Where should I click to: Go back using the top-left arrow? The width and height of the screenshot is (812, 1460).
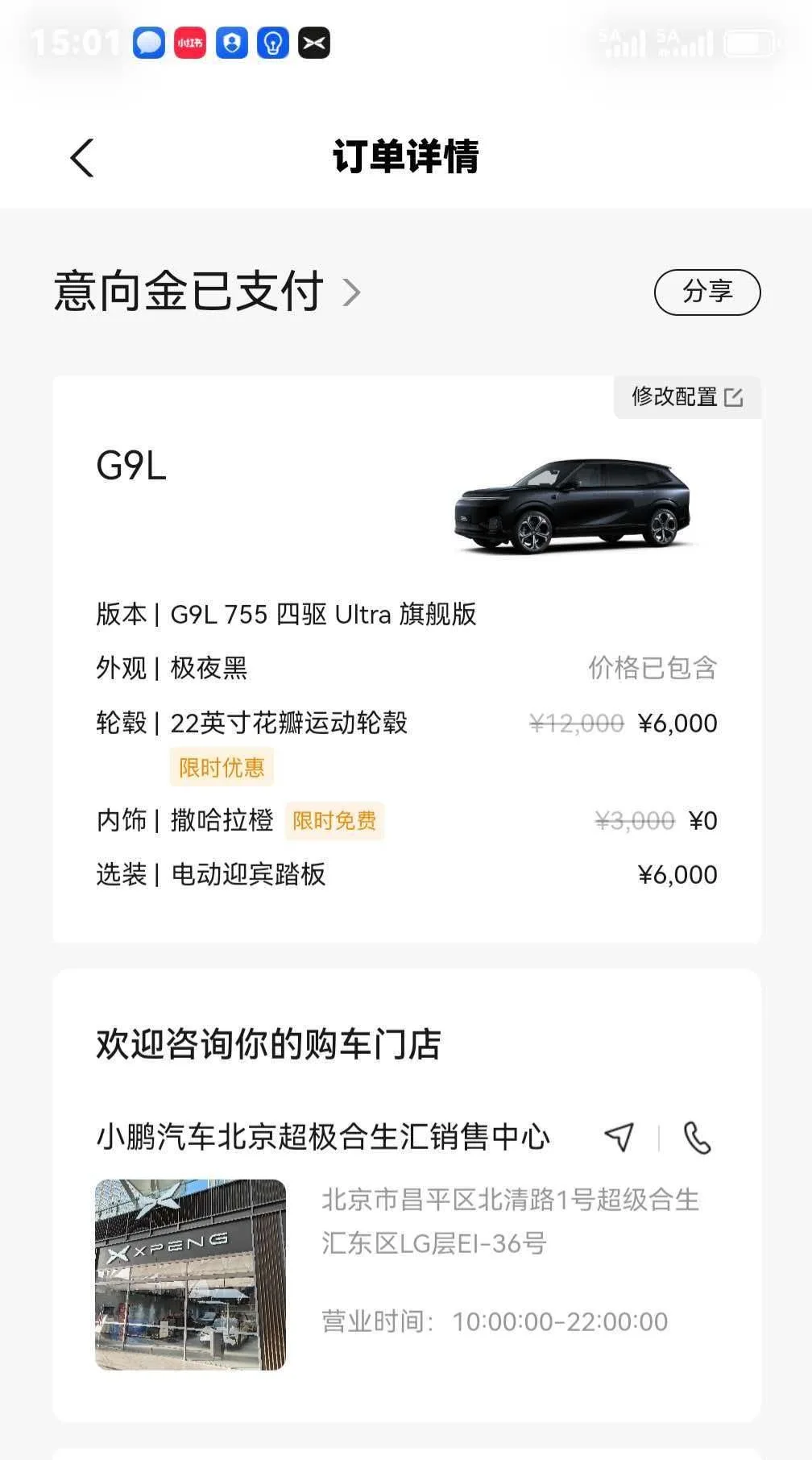(82, 158)
